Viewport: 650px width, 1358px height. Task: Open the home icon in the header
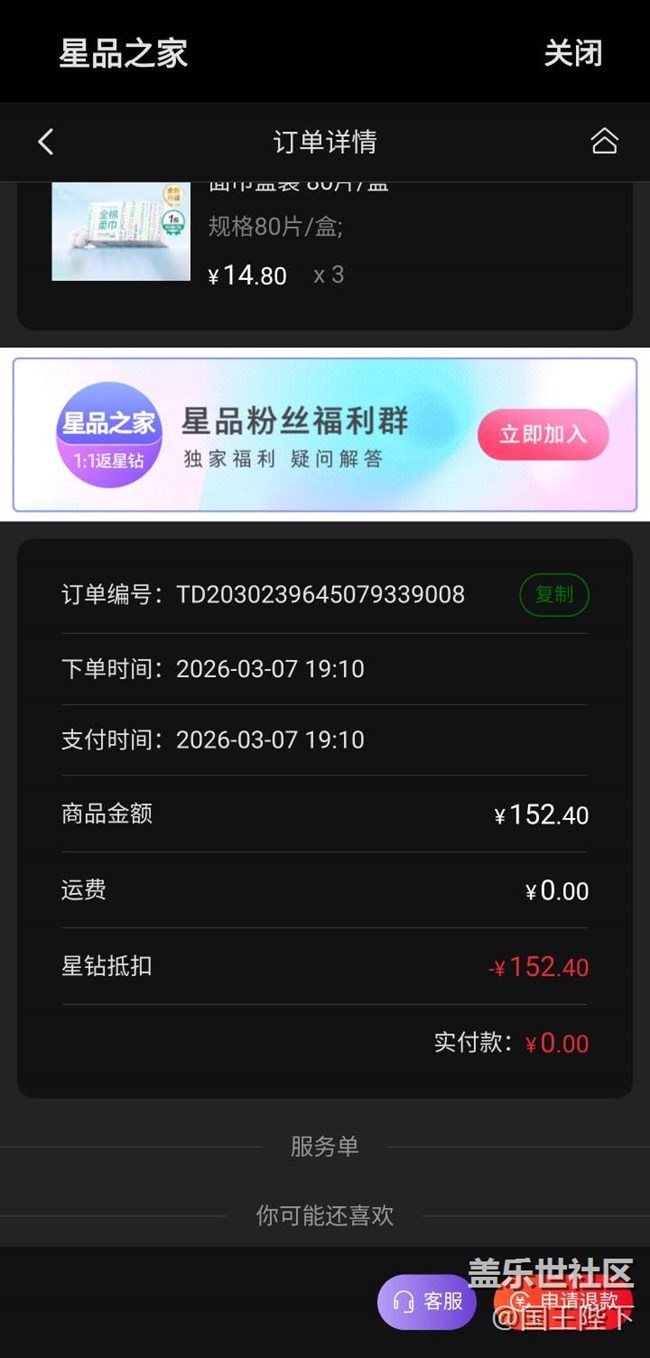604,141
